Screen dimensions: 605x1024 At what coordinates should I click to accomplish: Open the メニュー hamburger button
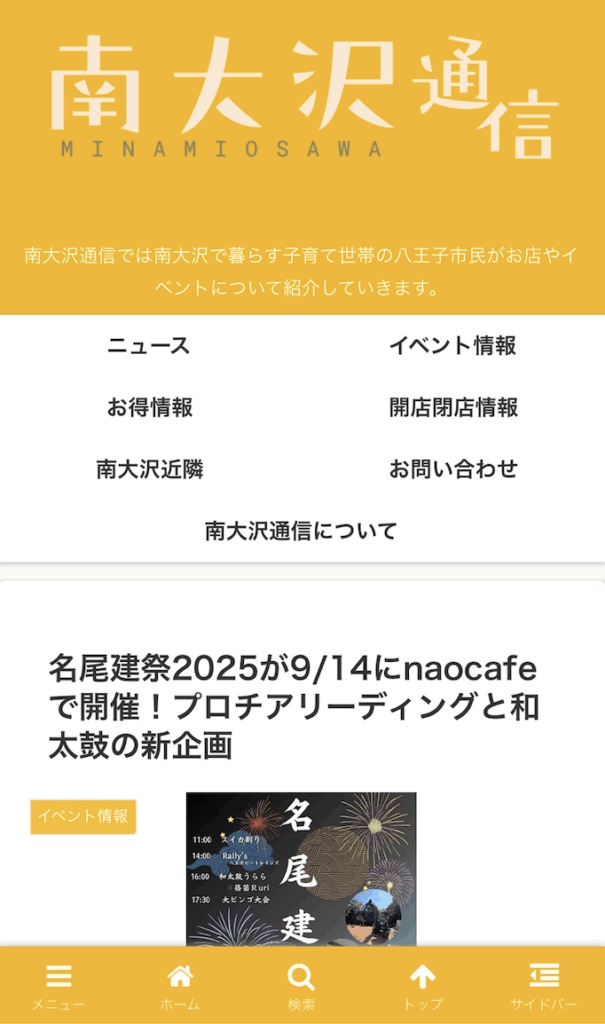click(x=59, y=986)
